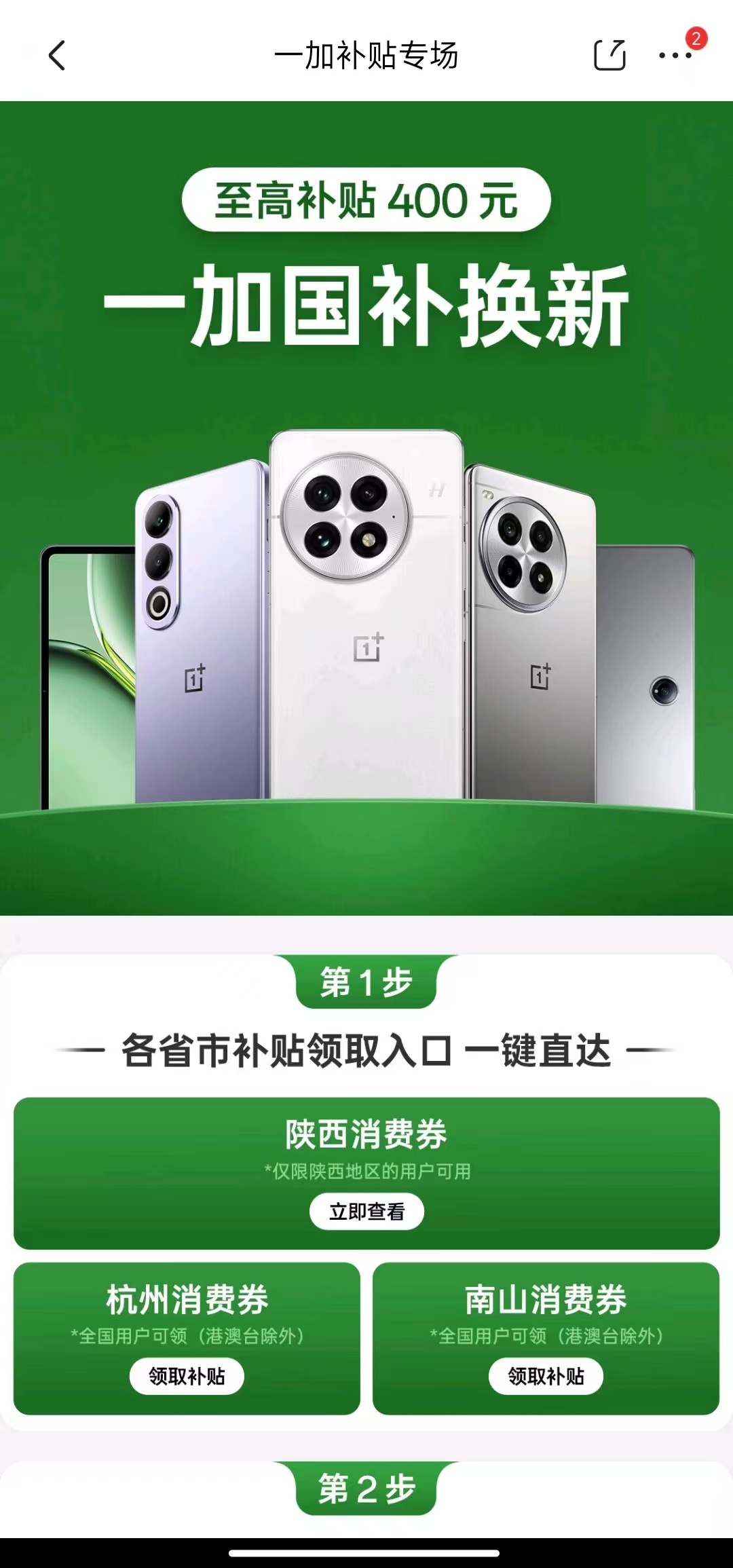Share the 一加补贴专场 page
733x1568 pixels.
(609, 55)
